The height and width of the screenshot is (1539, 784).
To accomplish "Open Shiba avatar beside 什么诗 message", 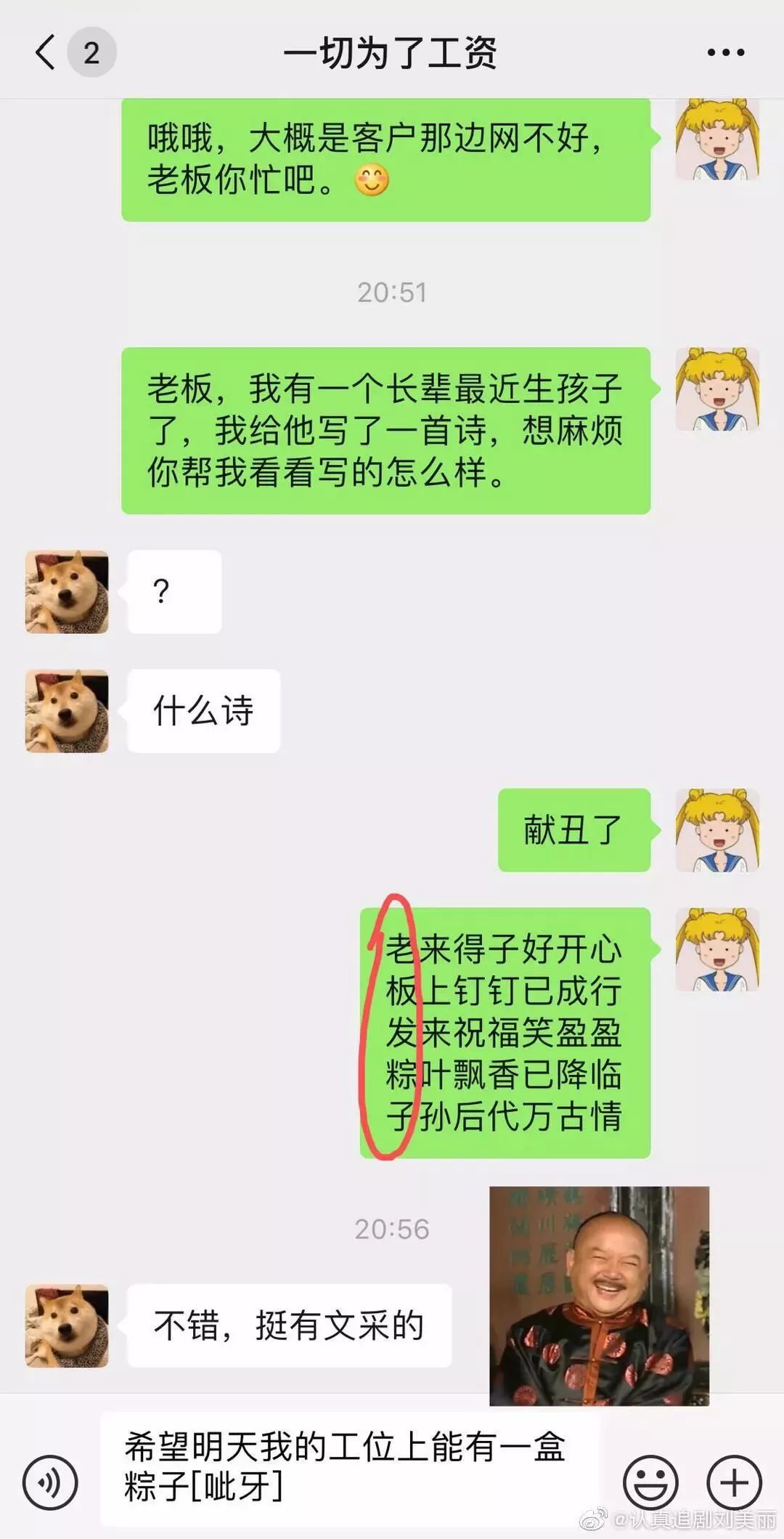I will click(x=67, y=711).
